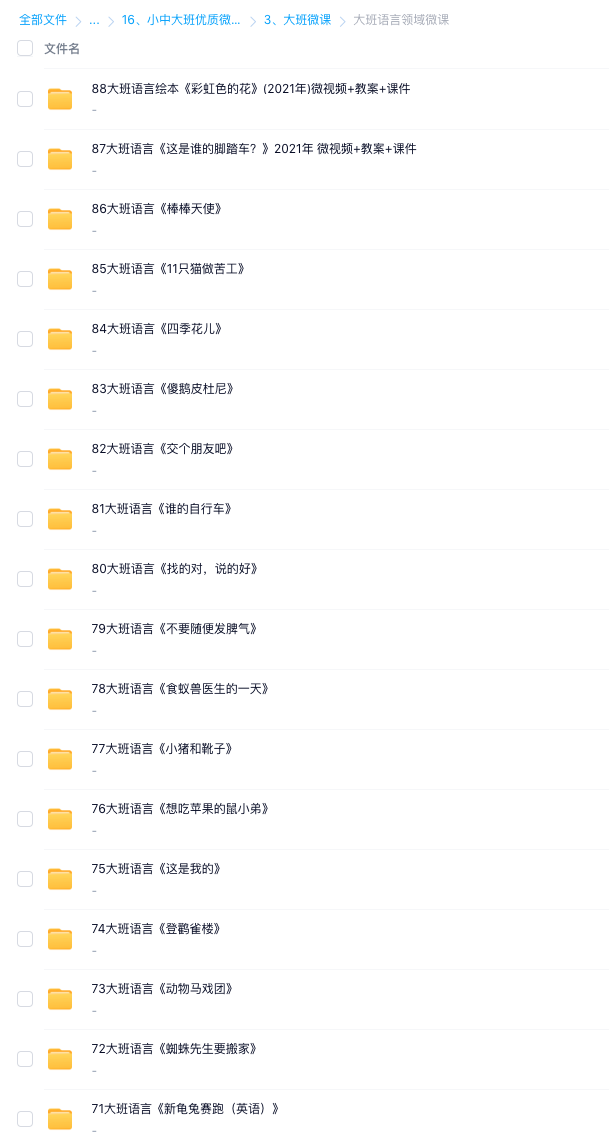Go to 全部文件 breadcrumb
609x1145 pixels.
pyautogui.click(x=43, y=20)
